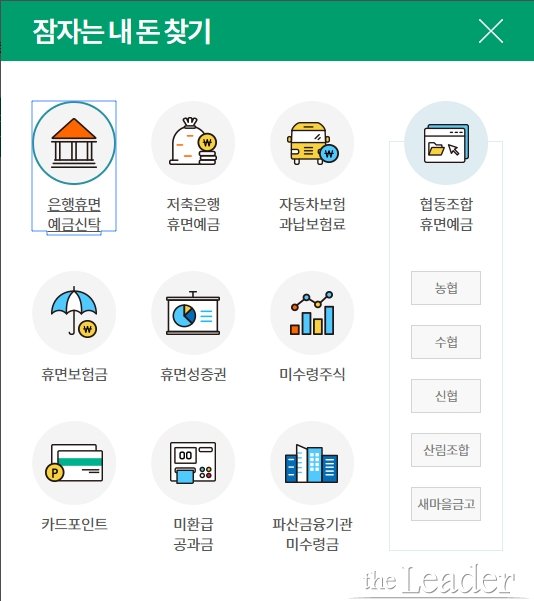Close the 잠자는 내 돈 찾기 dialog
Viewport: 534px width, 601px height.
tap(491, 31)
